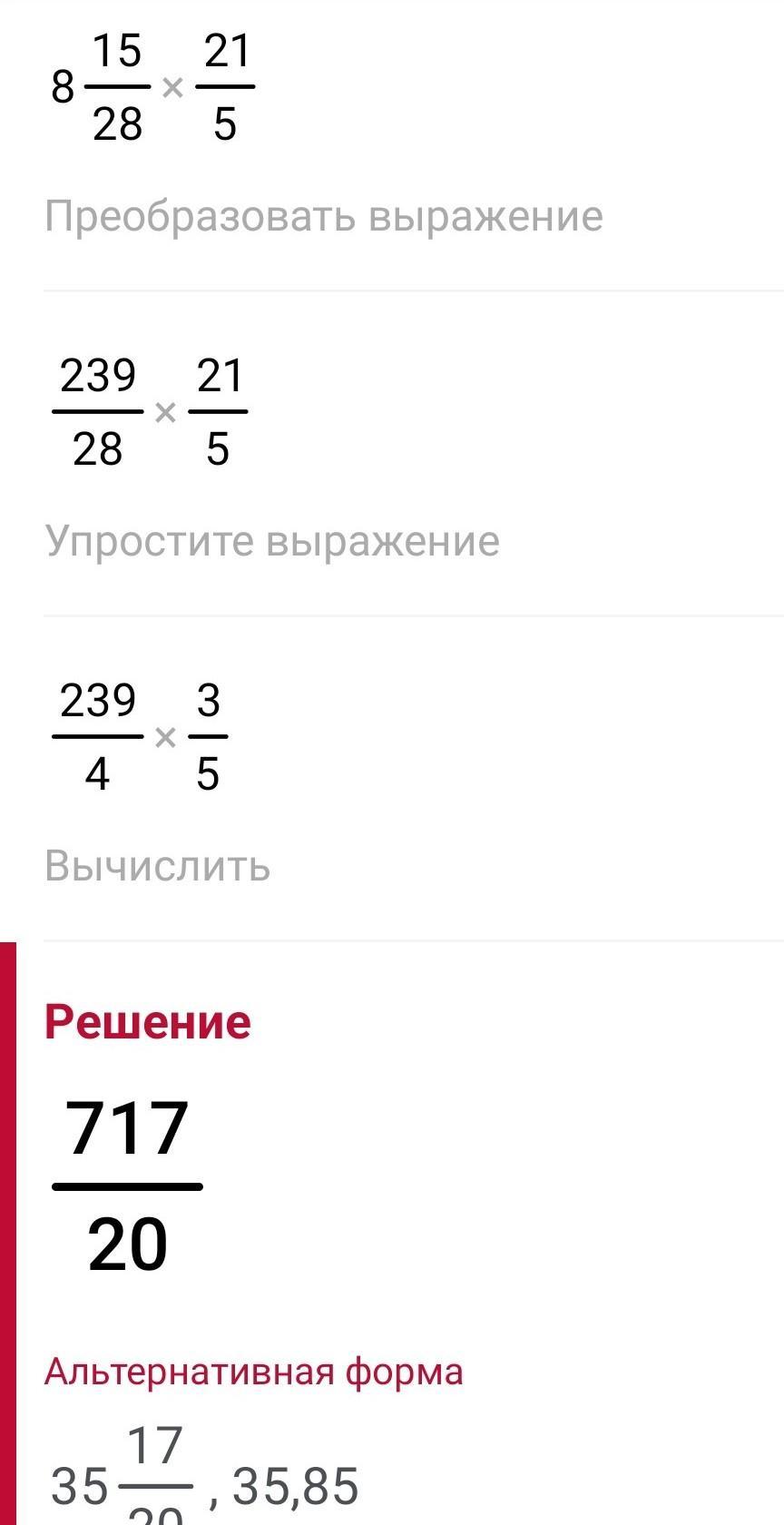The width and height of the screenshot is (784, 1525).
Task: Expand the «Упростите выражение» step
Action: point(272,542)
